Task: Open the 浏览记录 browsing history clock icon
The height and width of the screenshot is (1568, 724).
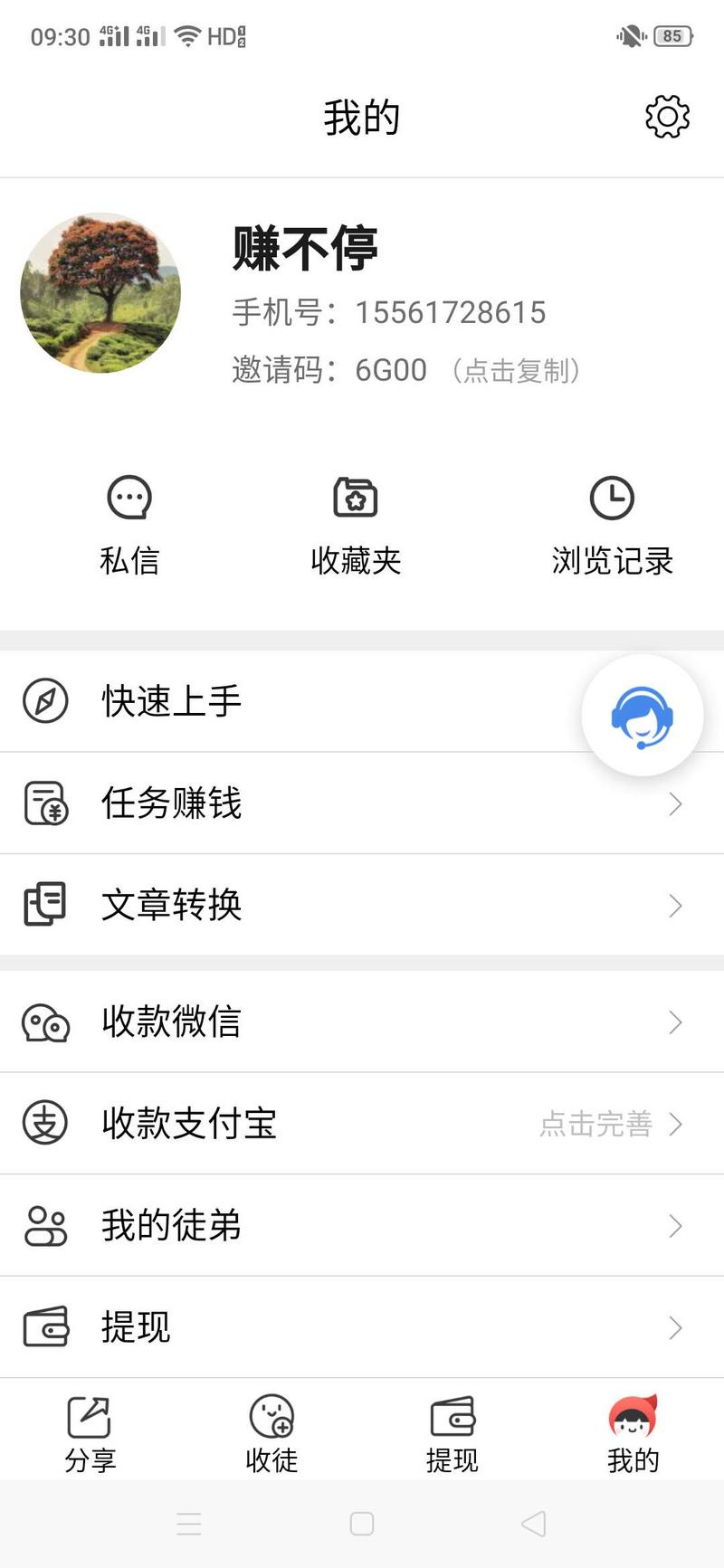Action: click(612, 498)
